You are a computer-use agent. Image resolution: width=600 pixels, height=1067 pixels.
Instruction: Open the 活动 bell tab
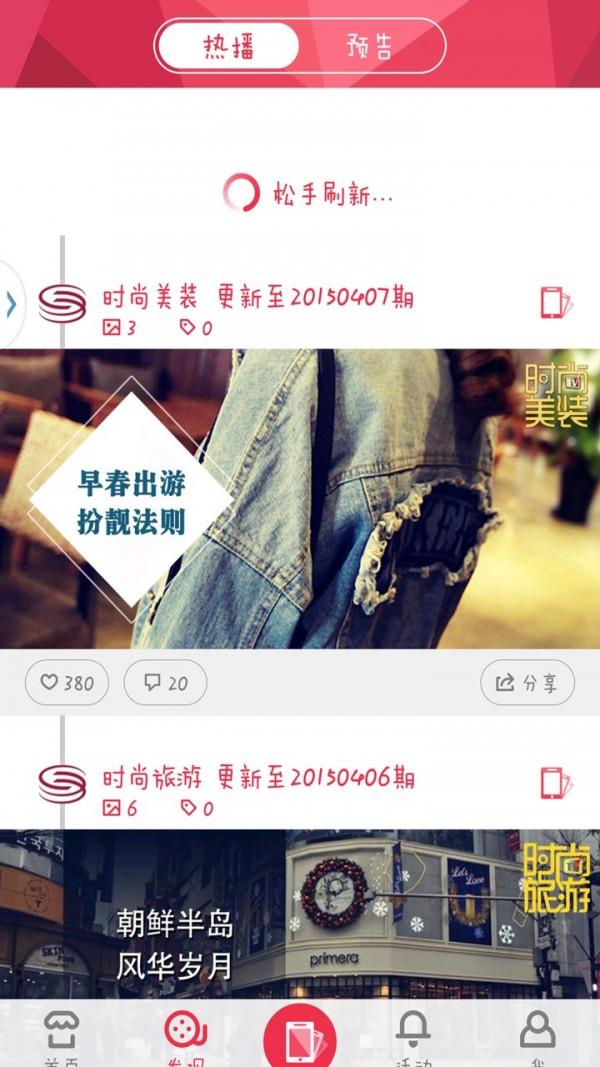[x=413, y=1036]
